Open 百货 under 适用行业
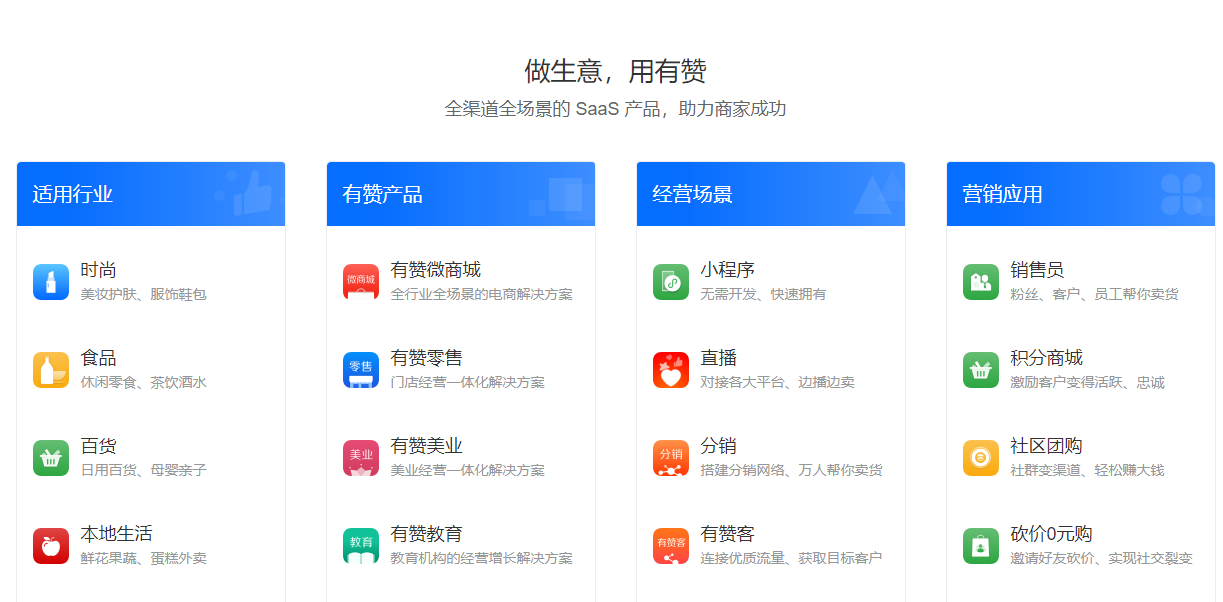Screen dimensions: 1223x602 tap(99, 446)
